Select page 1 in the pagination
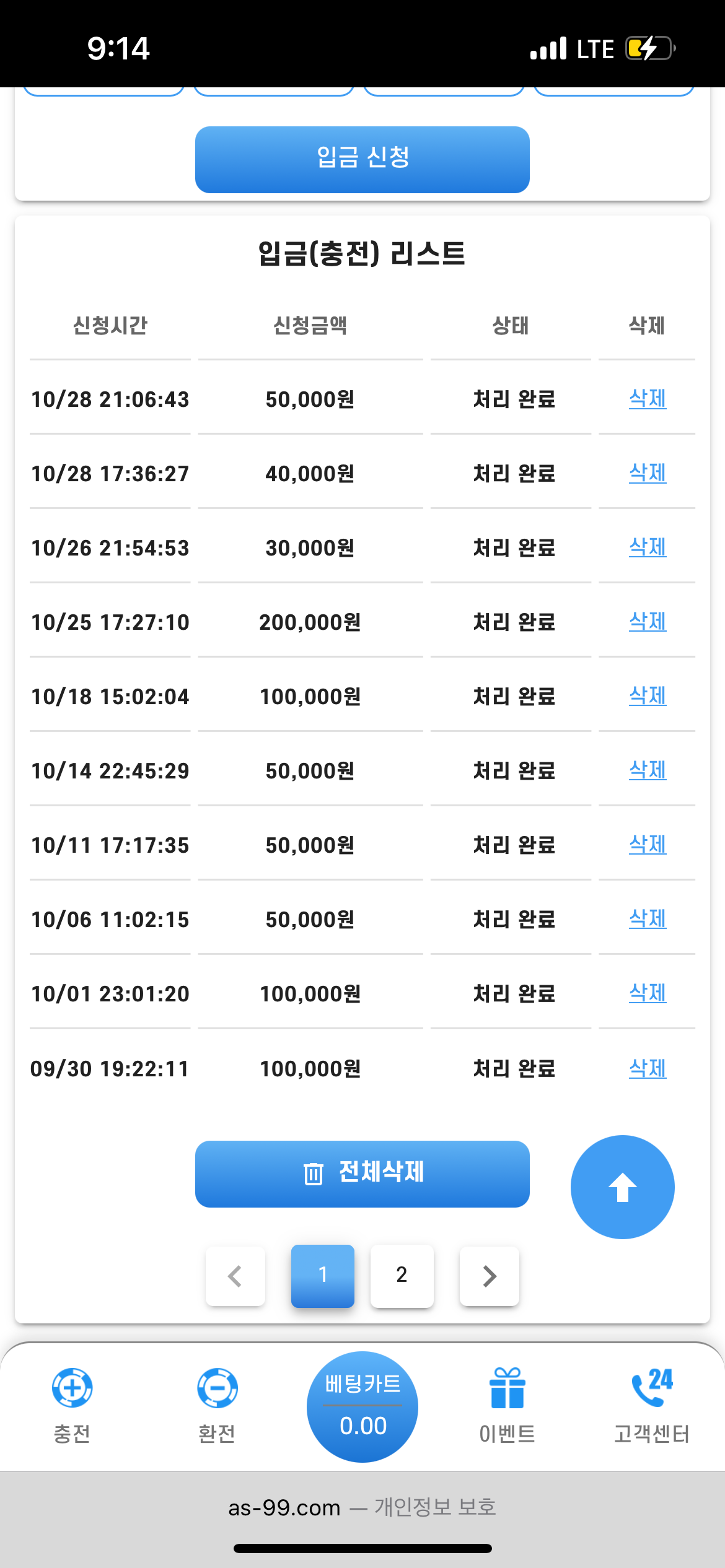 tap(322, 1275)
